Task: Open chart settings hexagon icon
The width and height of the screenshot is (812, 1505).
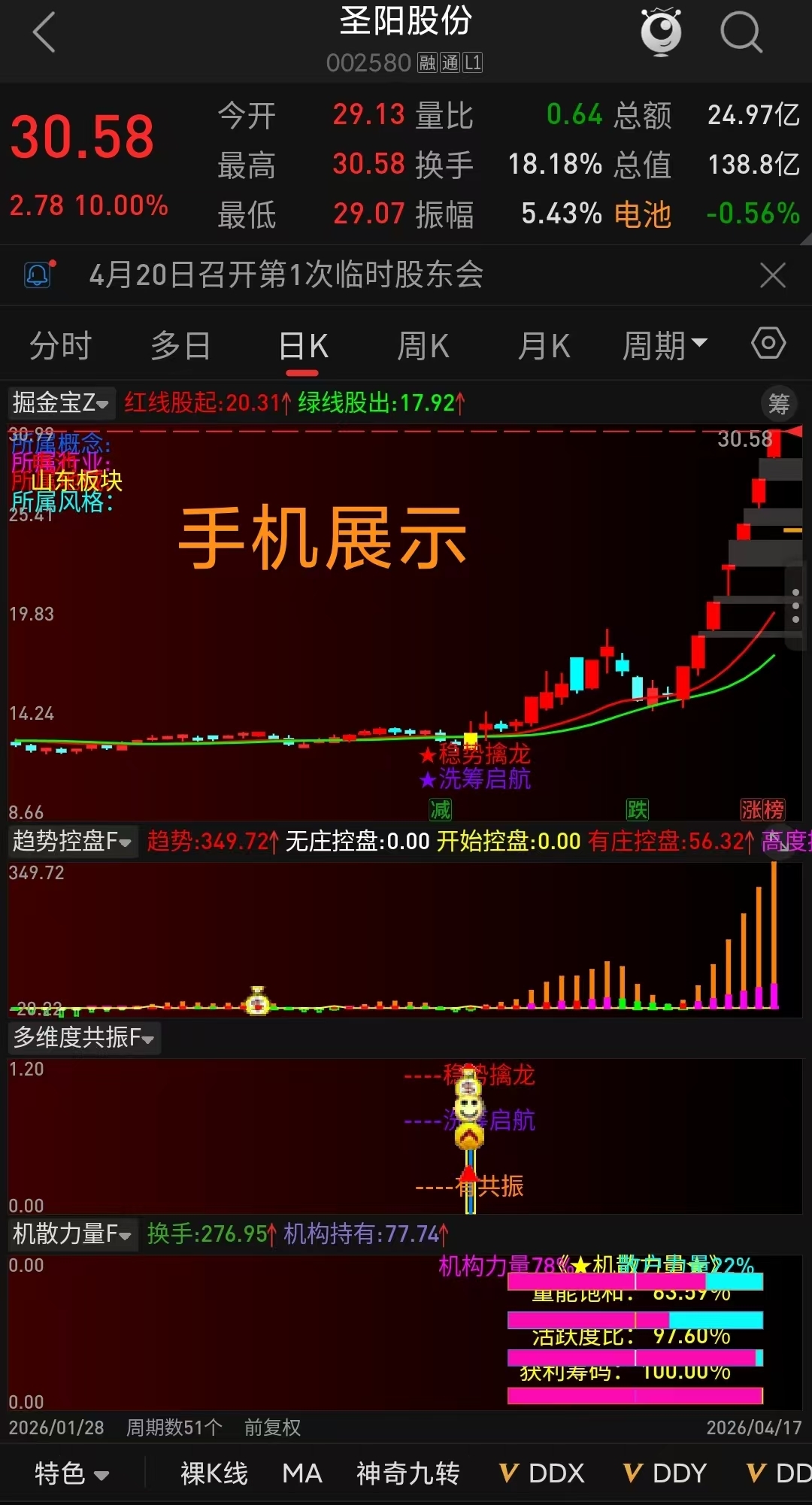Action: [768, 344]
